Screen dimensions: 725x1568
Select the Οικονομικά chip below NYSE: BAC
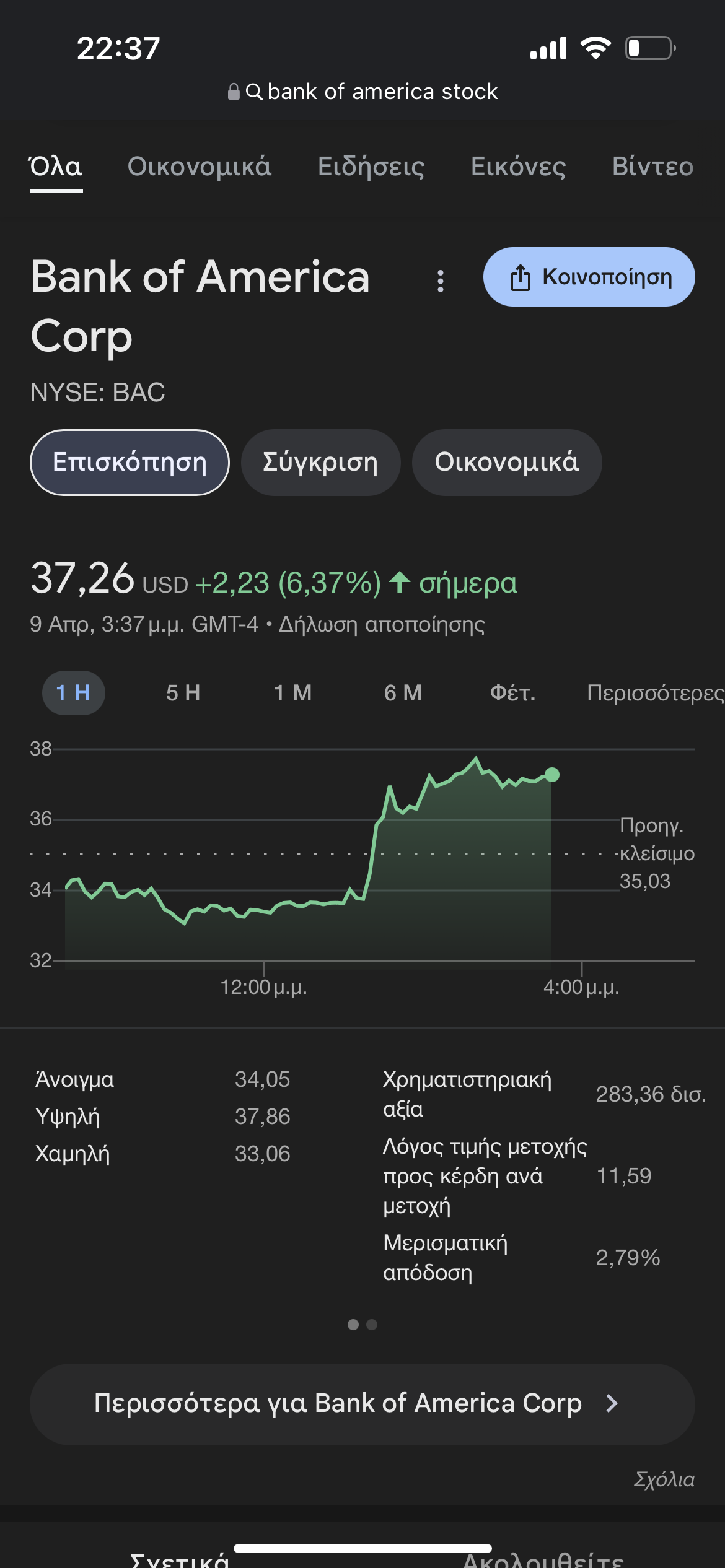tap(506, 463)
